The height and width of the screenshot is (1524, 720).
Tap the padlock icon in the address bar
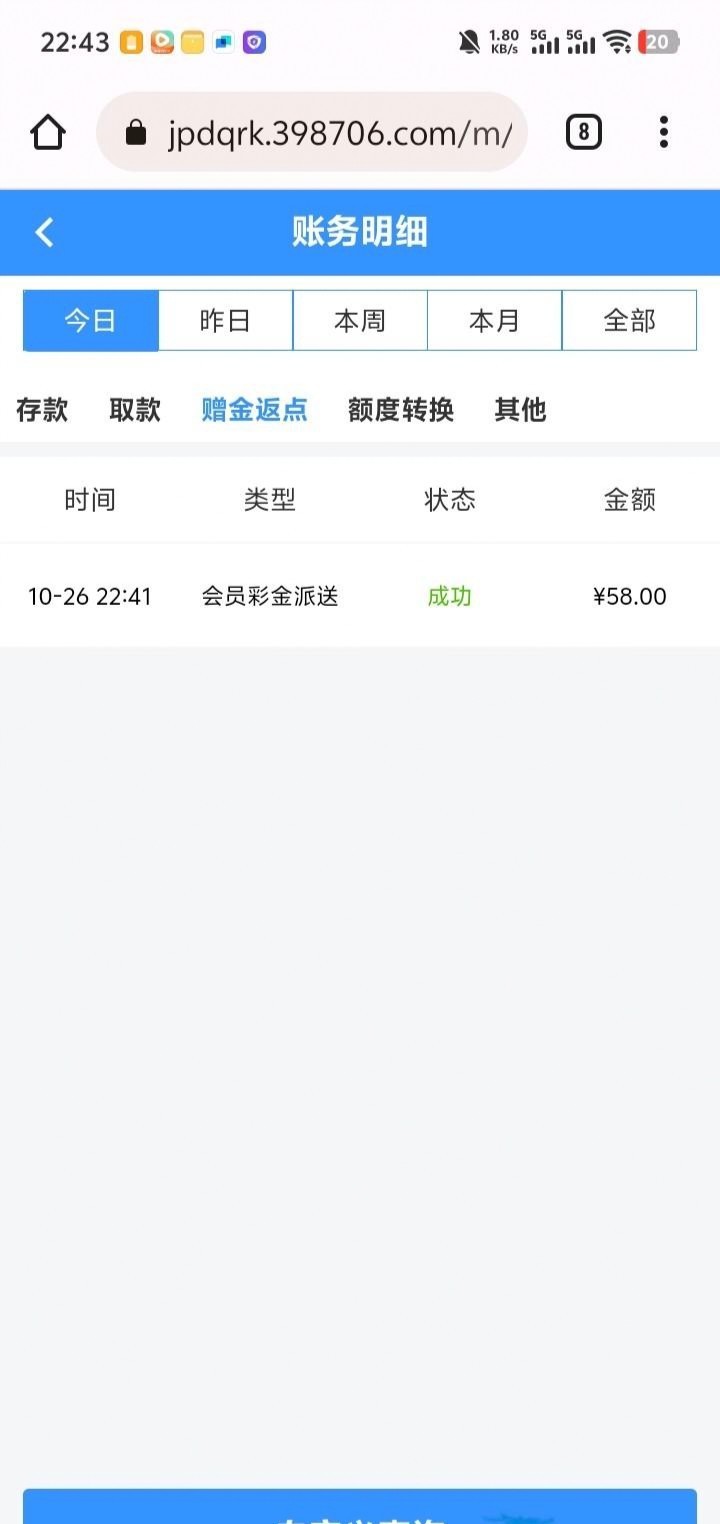coord(135,131)
